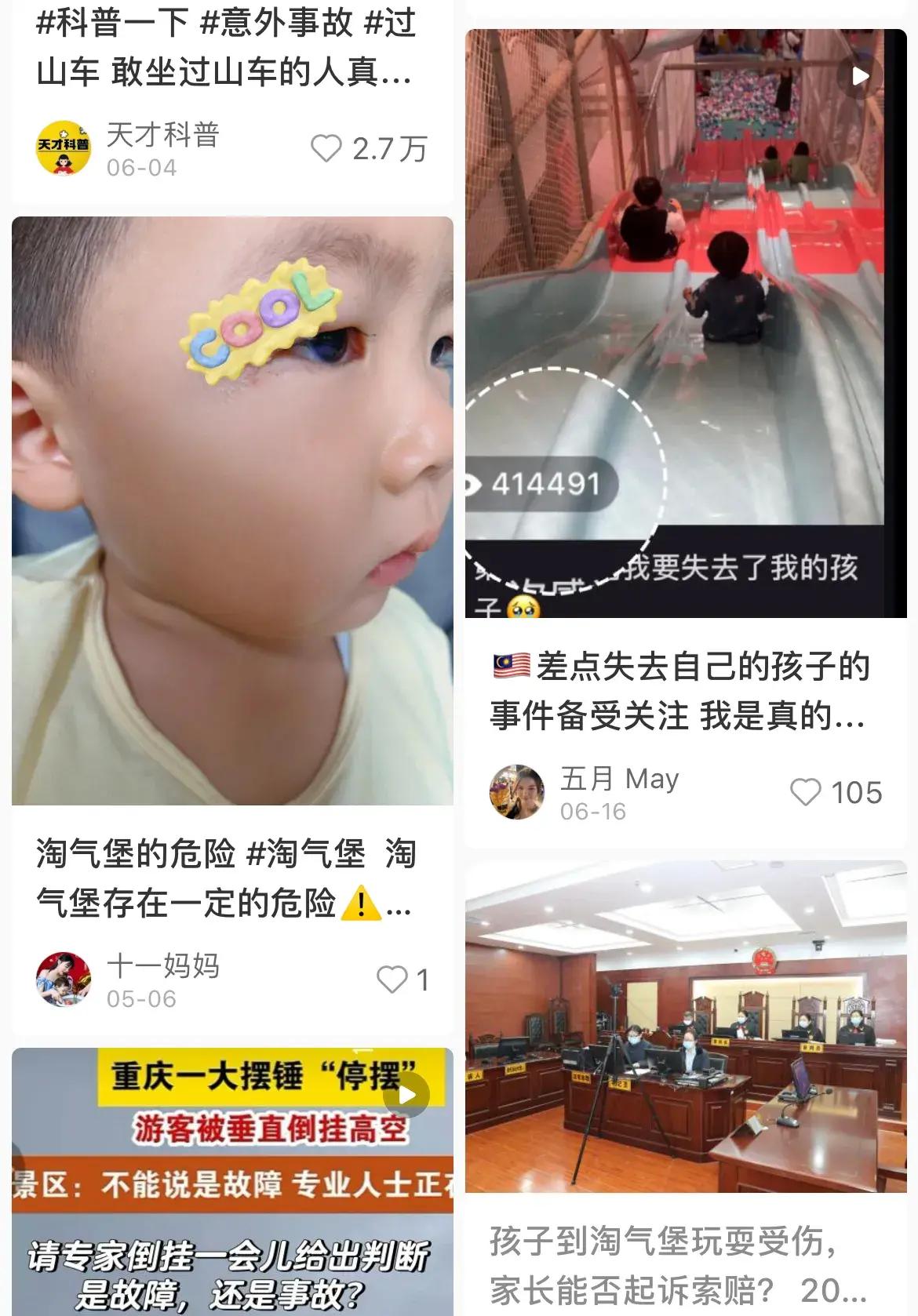
Task: Open the 淘气堡的危险 post with child photo
Action: pos(232,511)
